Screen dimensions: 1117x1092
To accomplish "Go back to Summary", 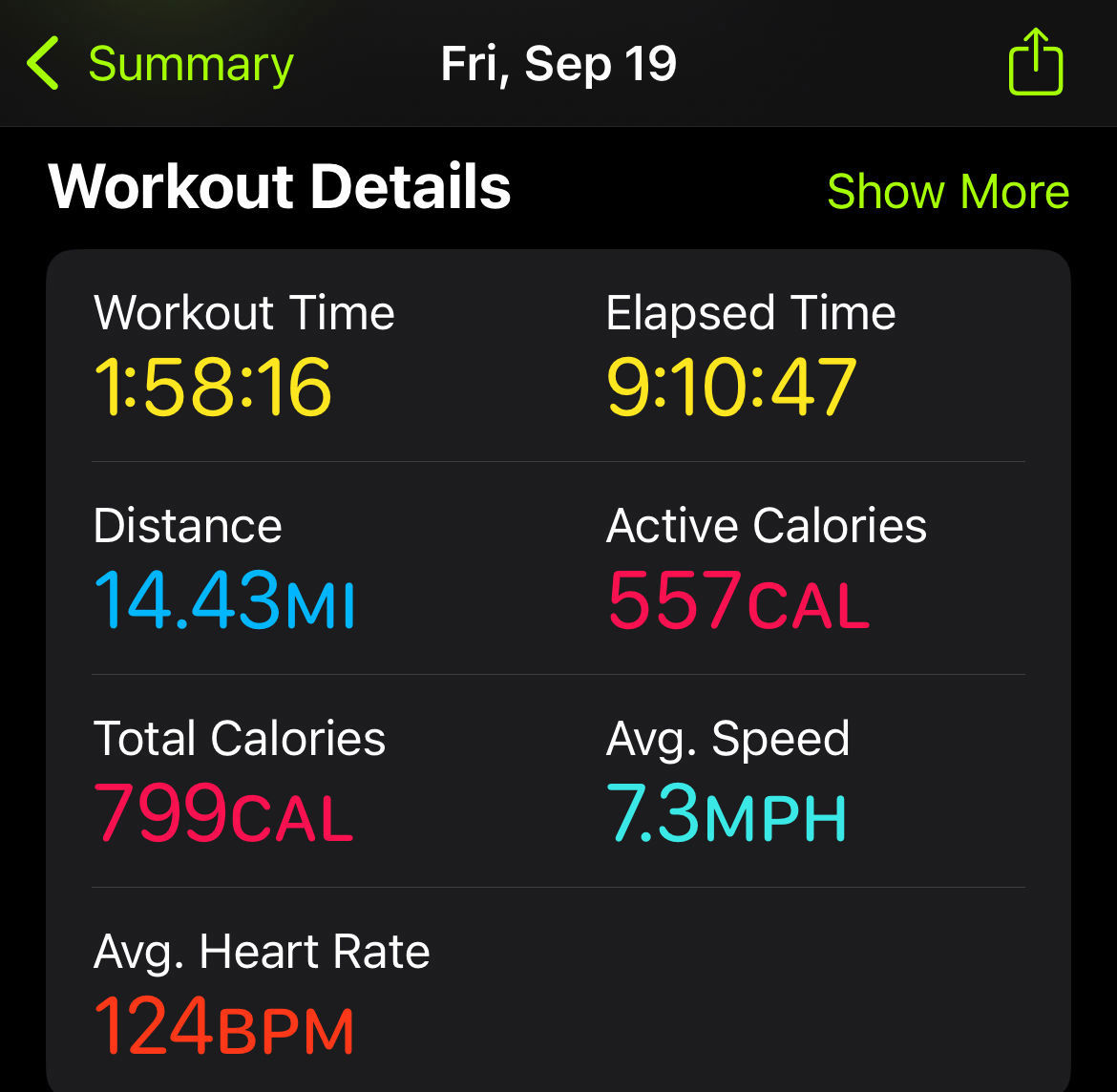I will click(160, 65).
